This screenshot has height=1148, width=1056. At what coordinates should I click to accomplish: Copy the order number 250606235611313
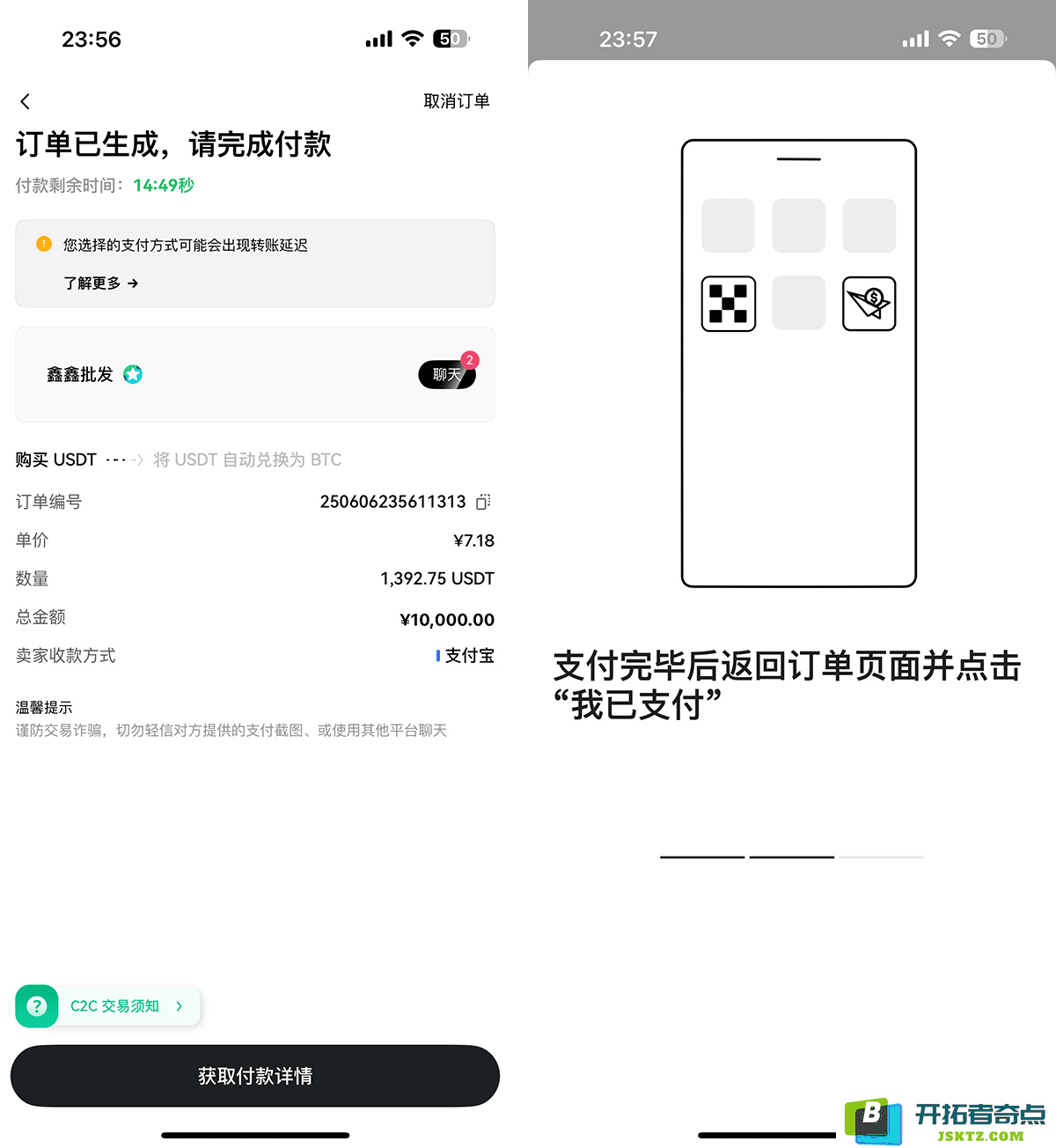[483, 502]
